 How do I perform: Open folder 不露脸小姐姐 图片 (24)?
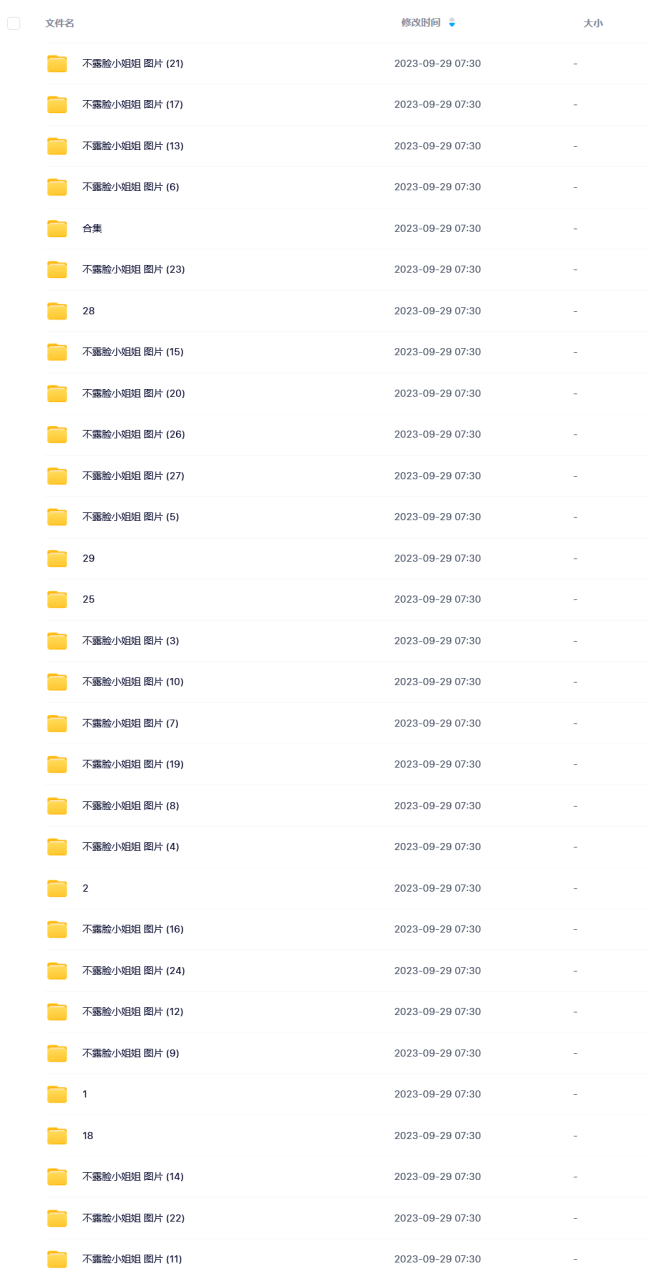click(132, 971)
